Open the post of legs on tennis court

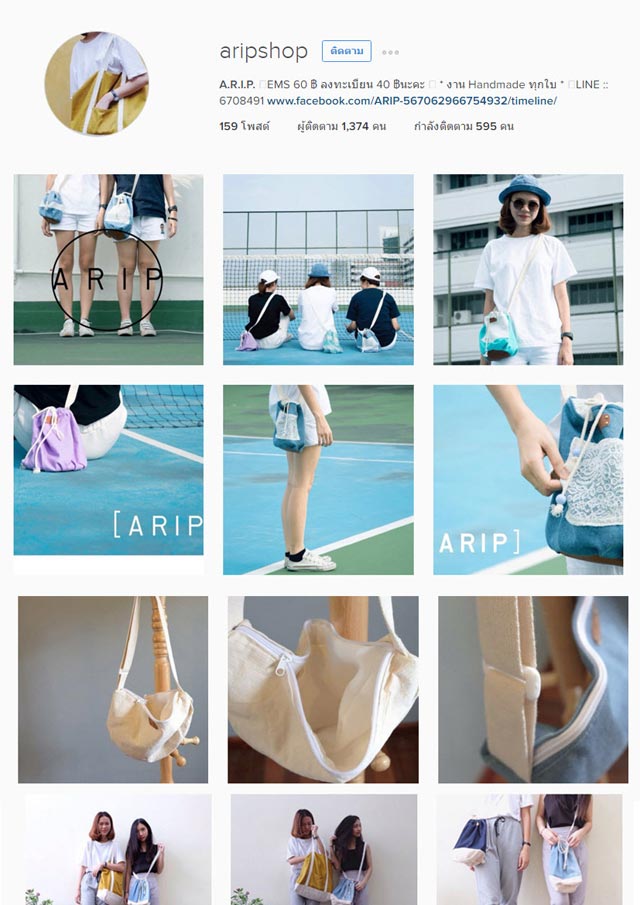(318, 479)
